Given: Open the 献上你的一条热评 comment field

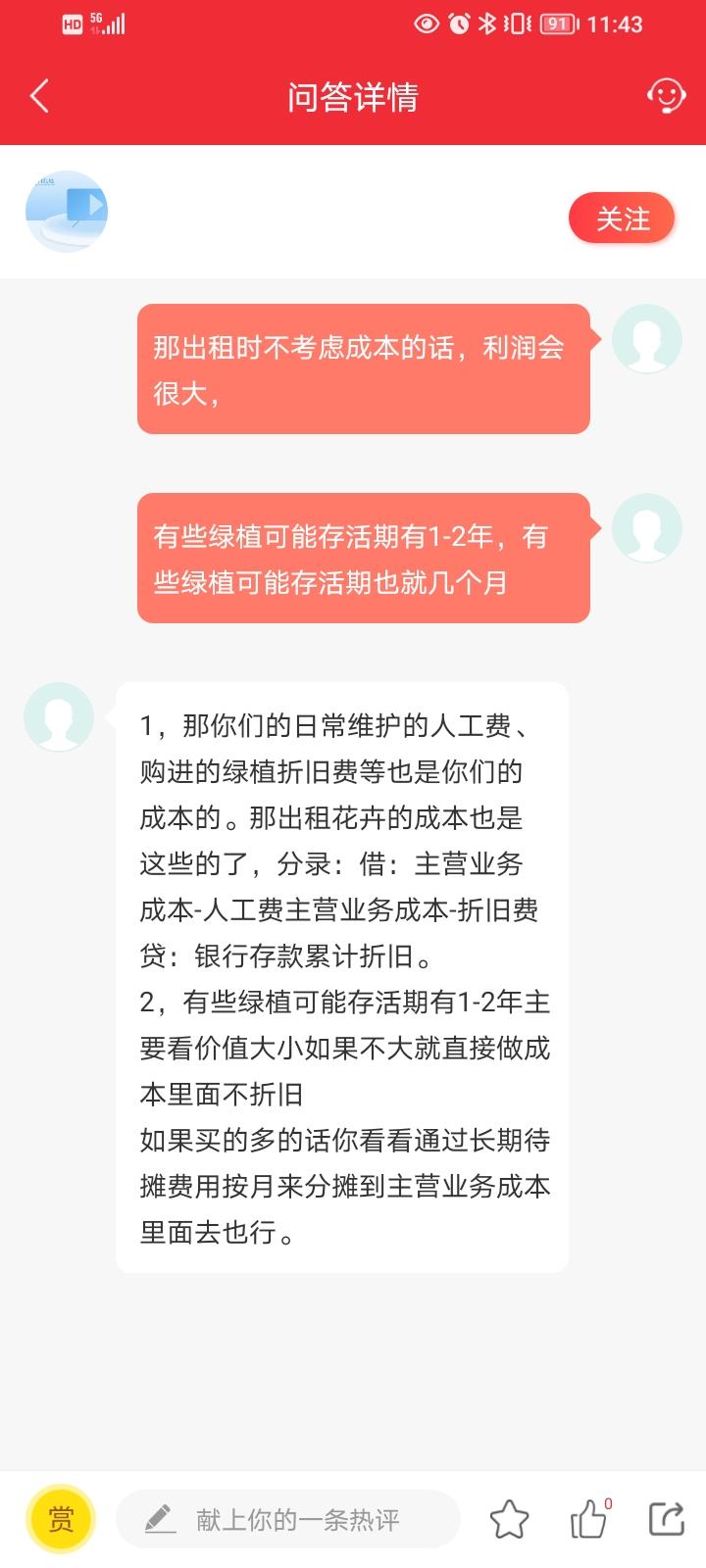Looking at the screenshot, I should click(288, 1519).
